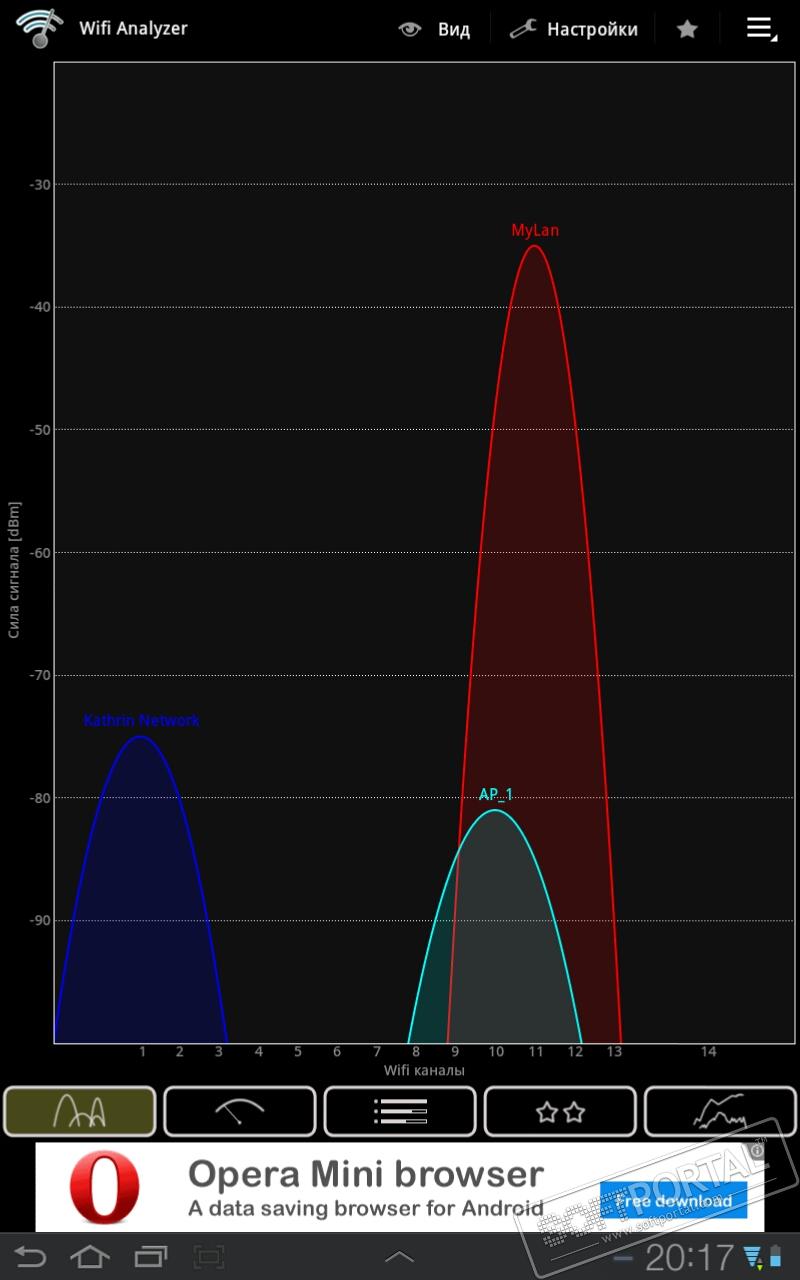Open the ad info icon
Screen dimensions: 800x1280
point(756,1152)
